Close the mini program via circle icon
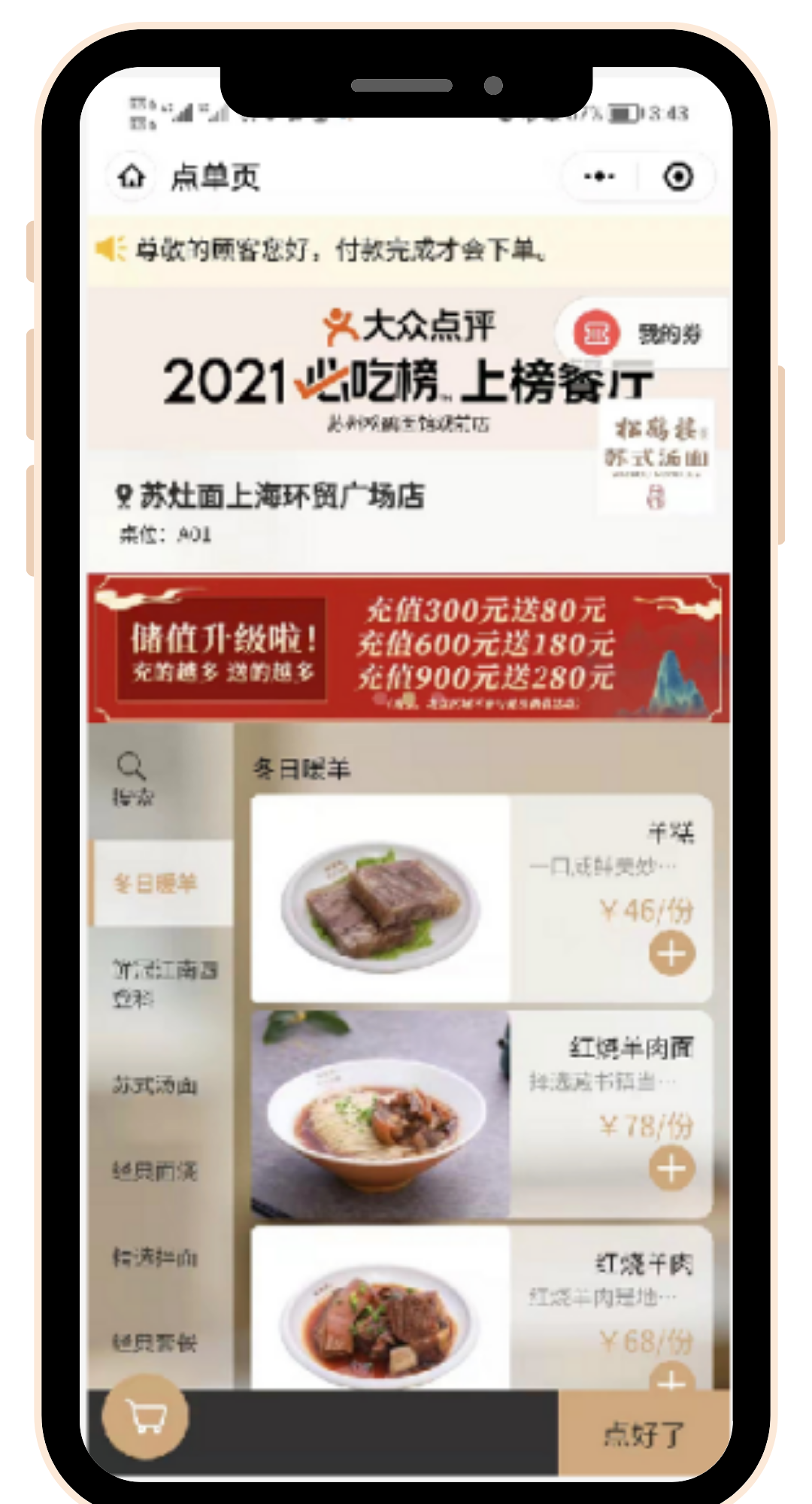 [x=677, y=177]
